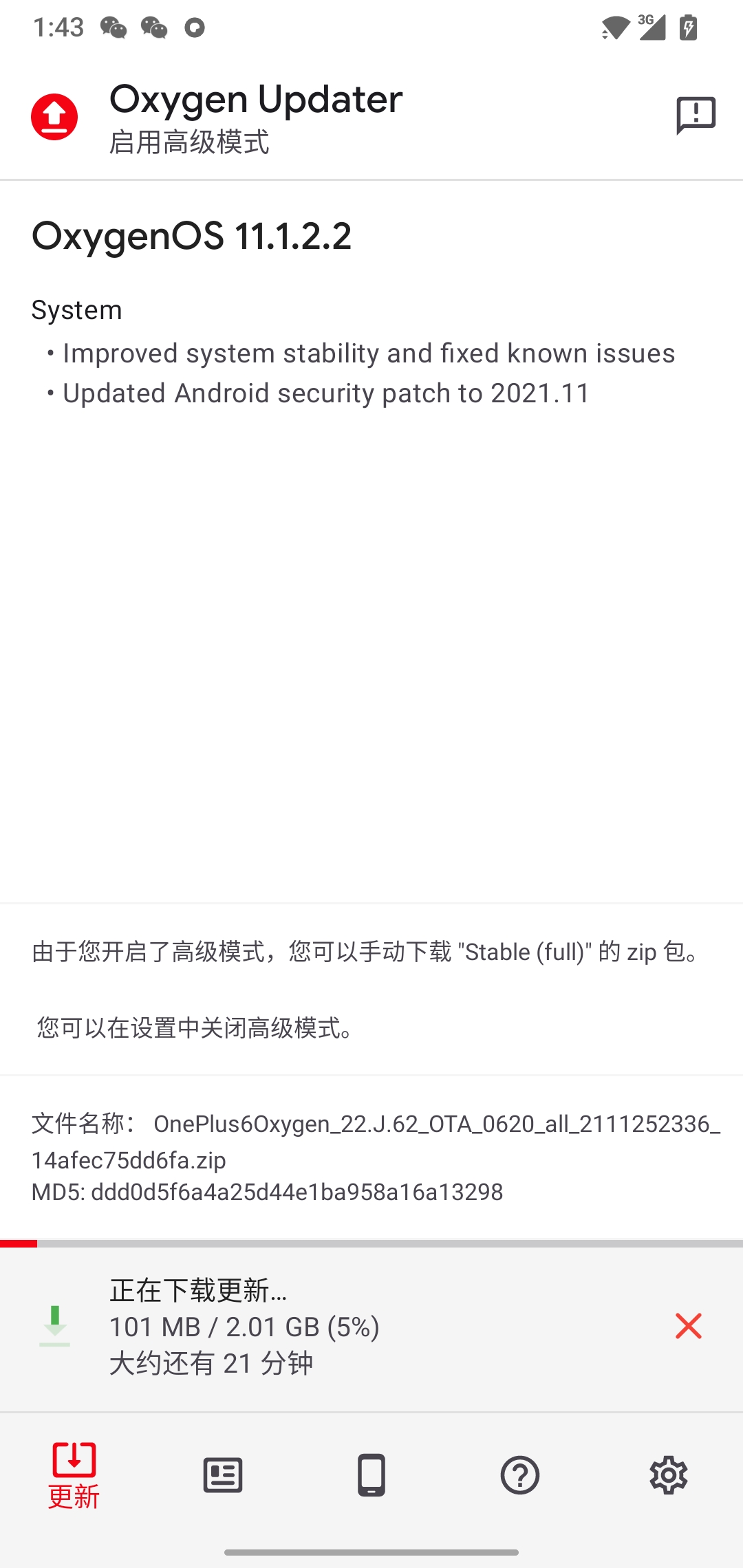743x1568 pixels.
Task: Open the device info icon in bottom bar
Action: pyautogui.click(x=371, y=1474)
